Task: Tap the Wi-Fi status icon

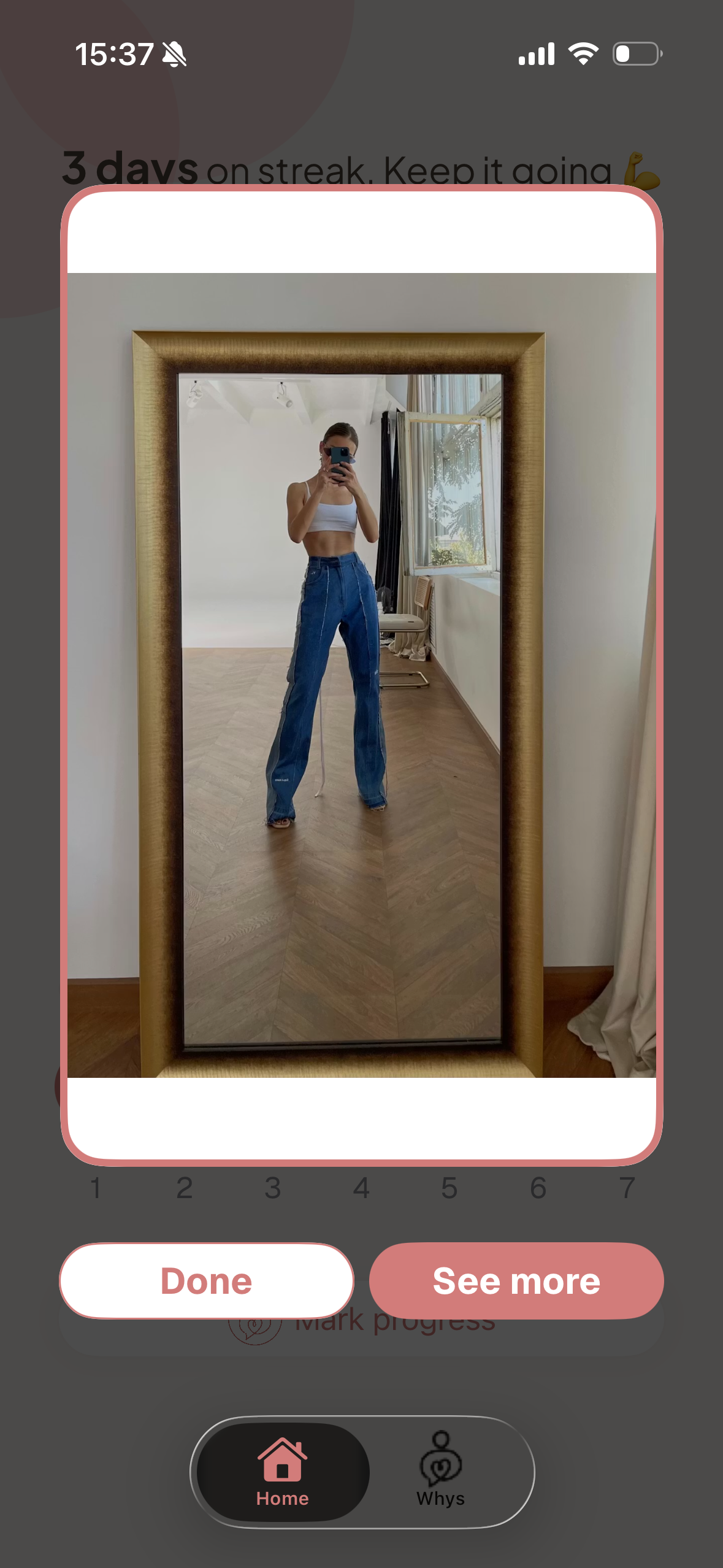Action: tap(583, 54)
